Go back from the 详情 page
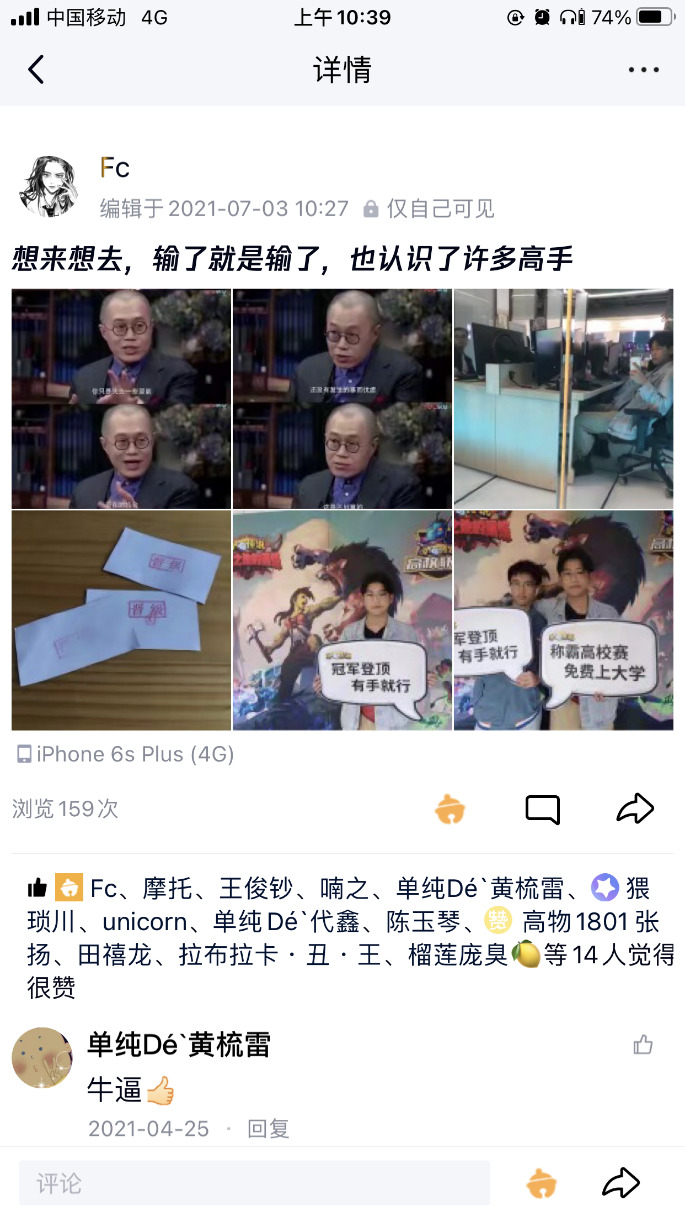 coord(36,69)
